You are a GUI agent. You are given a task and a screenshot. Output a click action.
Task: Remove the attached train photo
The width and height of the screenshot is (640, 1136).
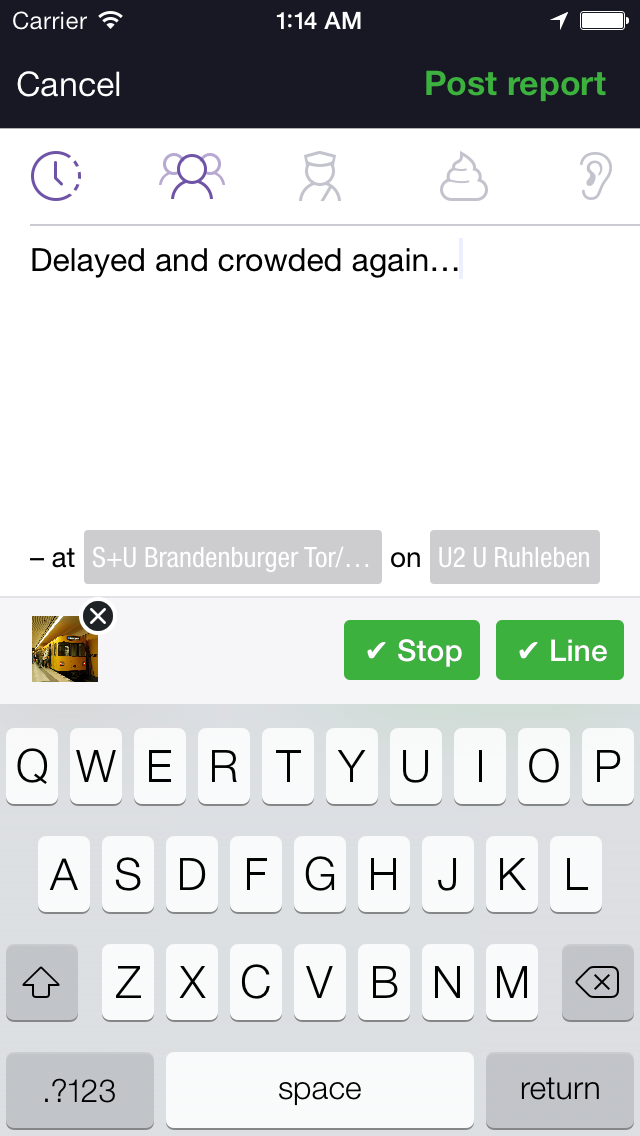click(x=98, y=617)
